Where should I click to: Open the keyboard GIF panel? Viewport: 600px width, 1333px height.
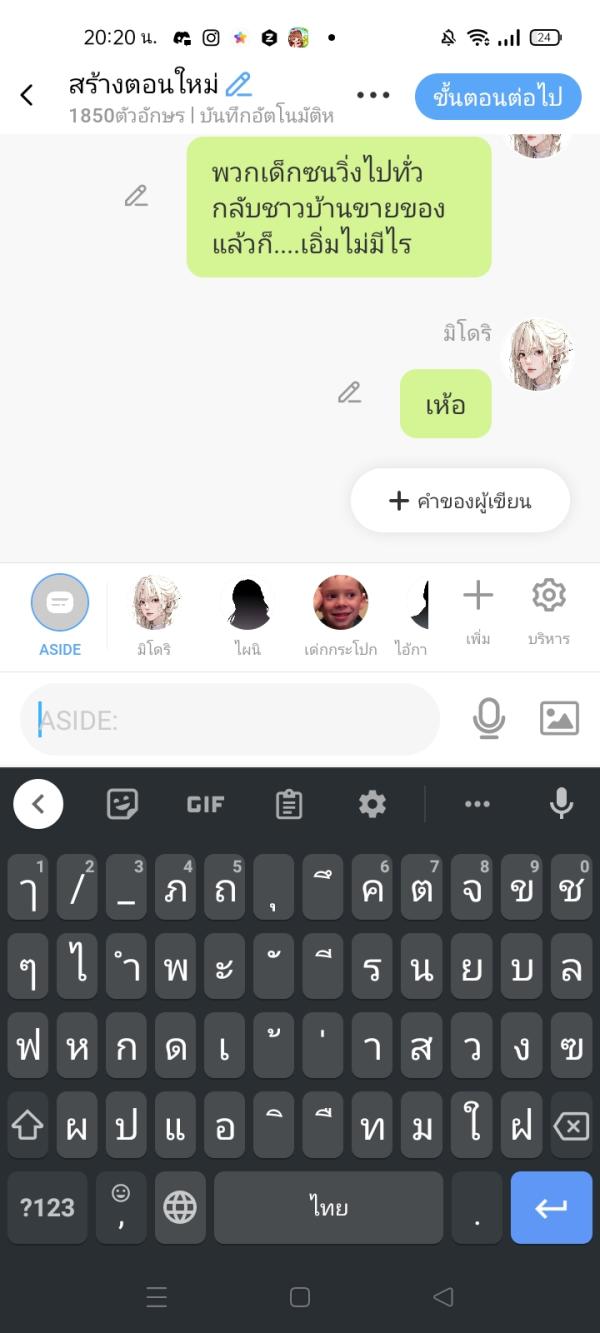click(x=205, y=804)
